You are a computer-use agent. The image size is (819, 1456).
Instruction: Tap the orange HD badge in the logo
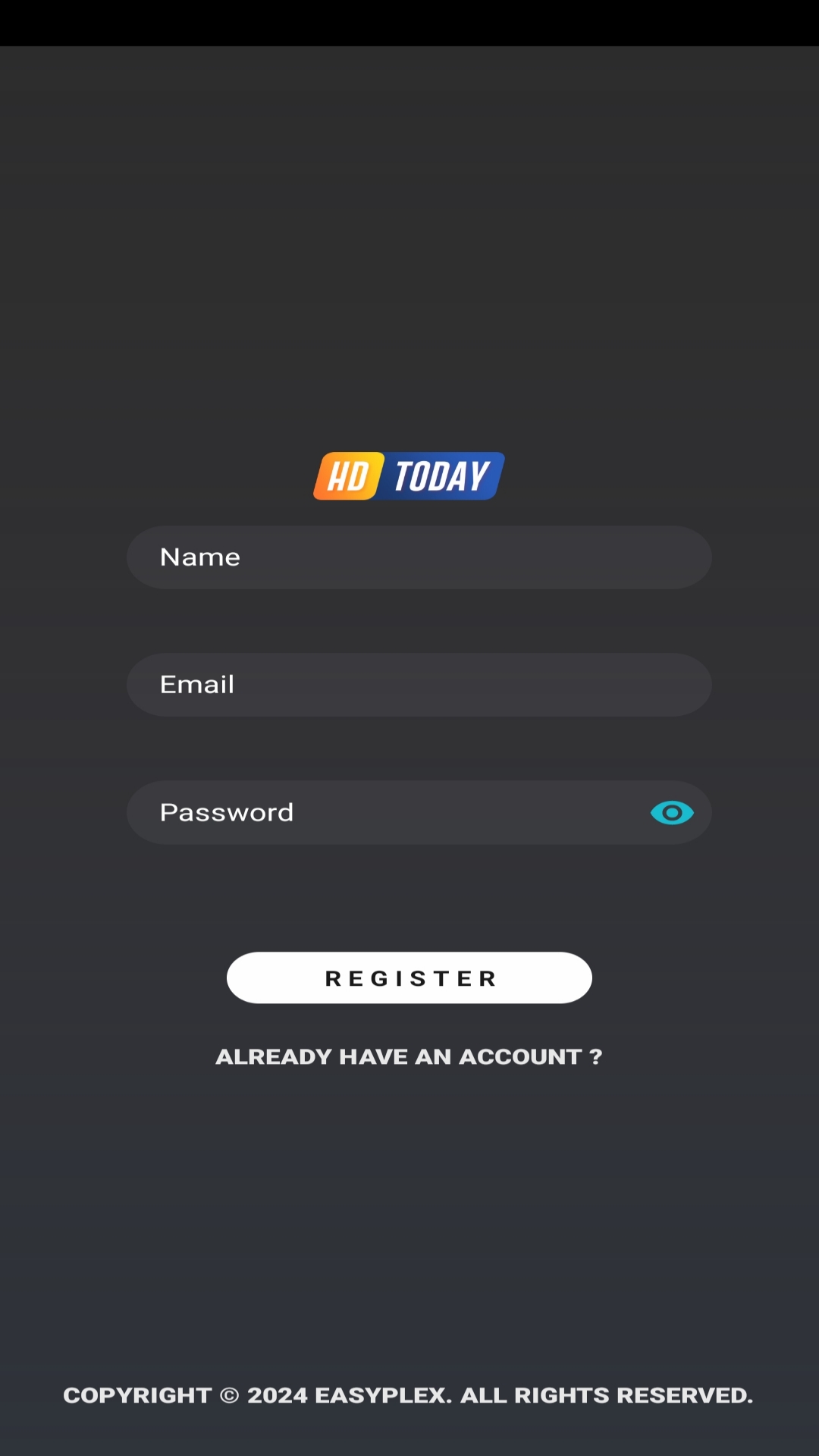click(349, 475)
